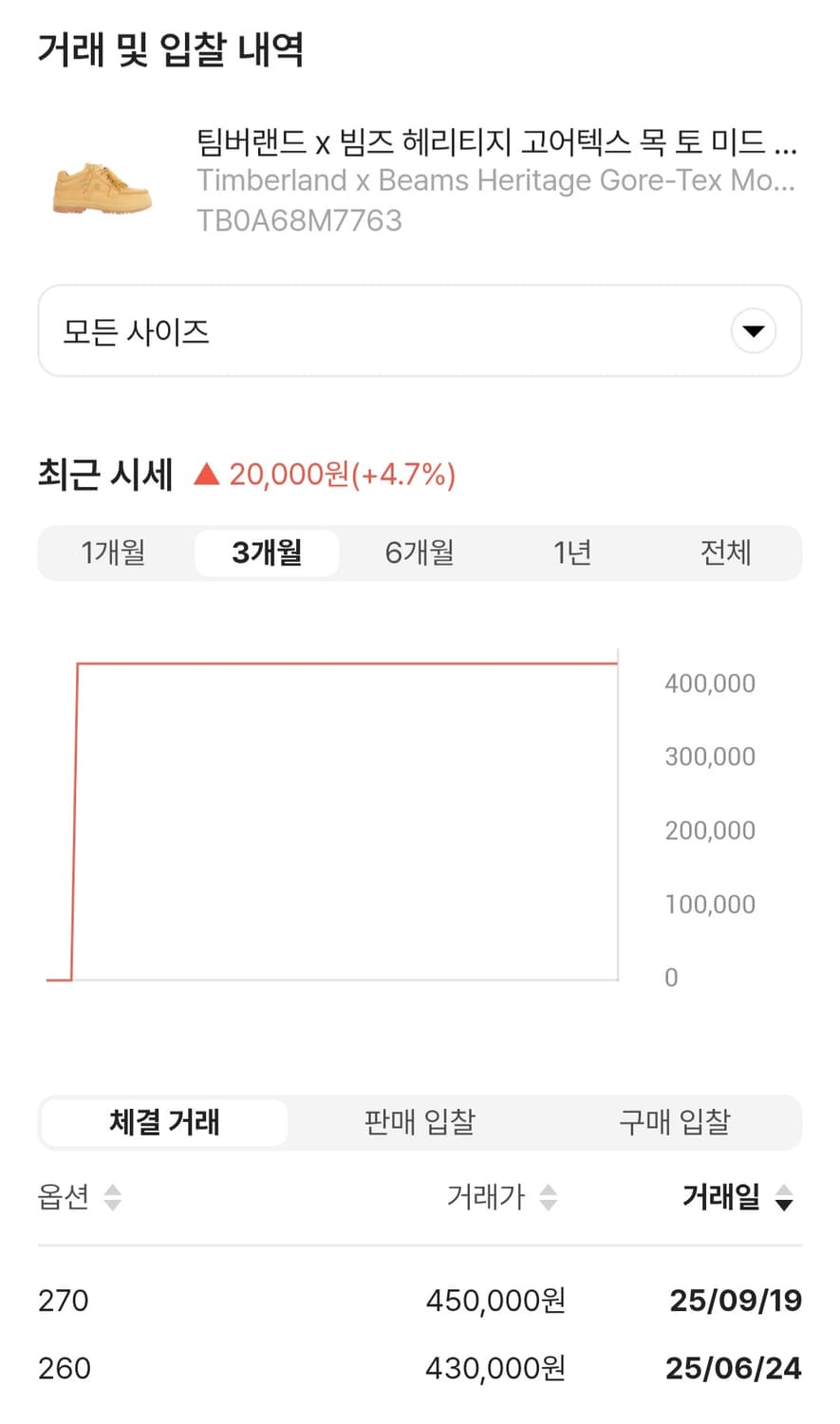Click the sort arrows next to 거래가
Viewport: 840px width, 1424px height.
548,1198
